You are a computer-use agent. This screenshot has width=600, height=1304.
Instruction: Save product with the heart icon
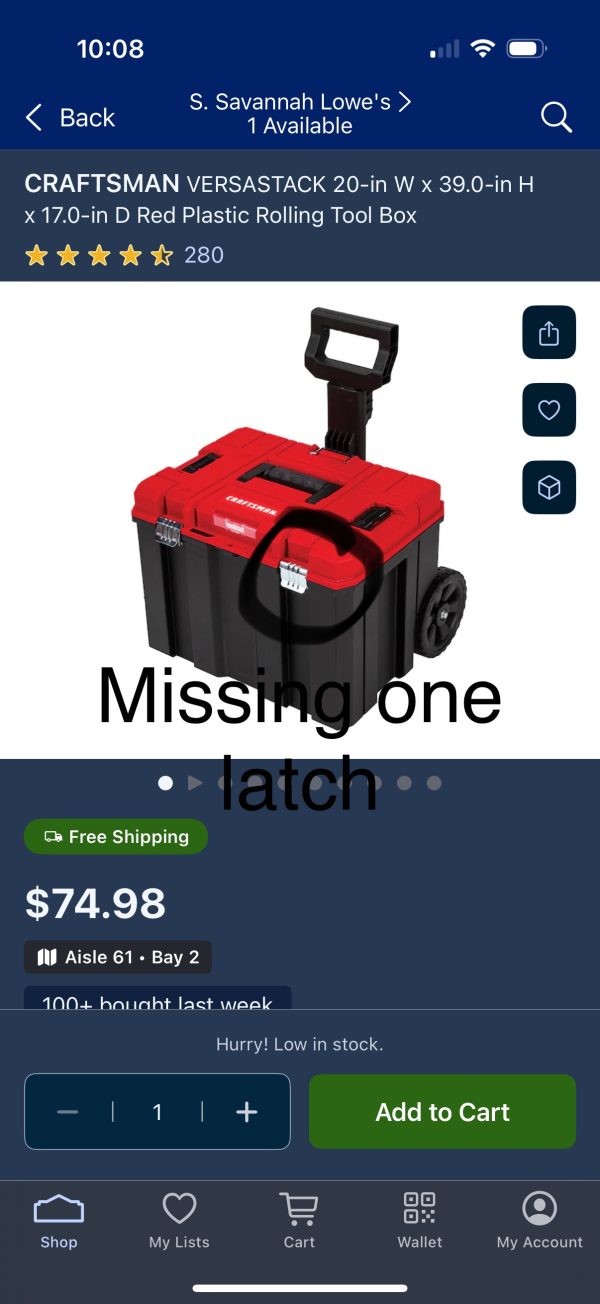click(x=549, y=410)
